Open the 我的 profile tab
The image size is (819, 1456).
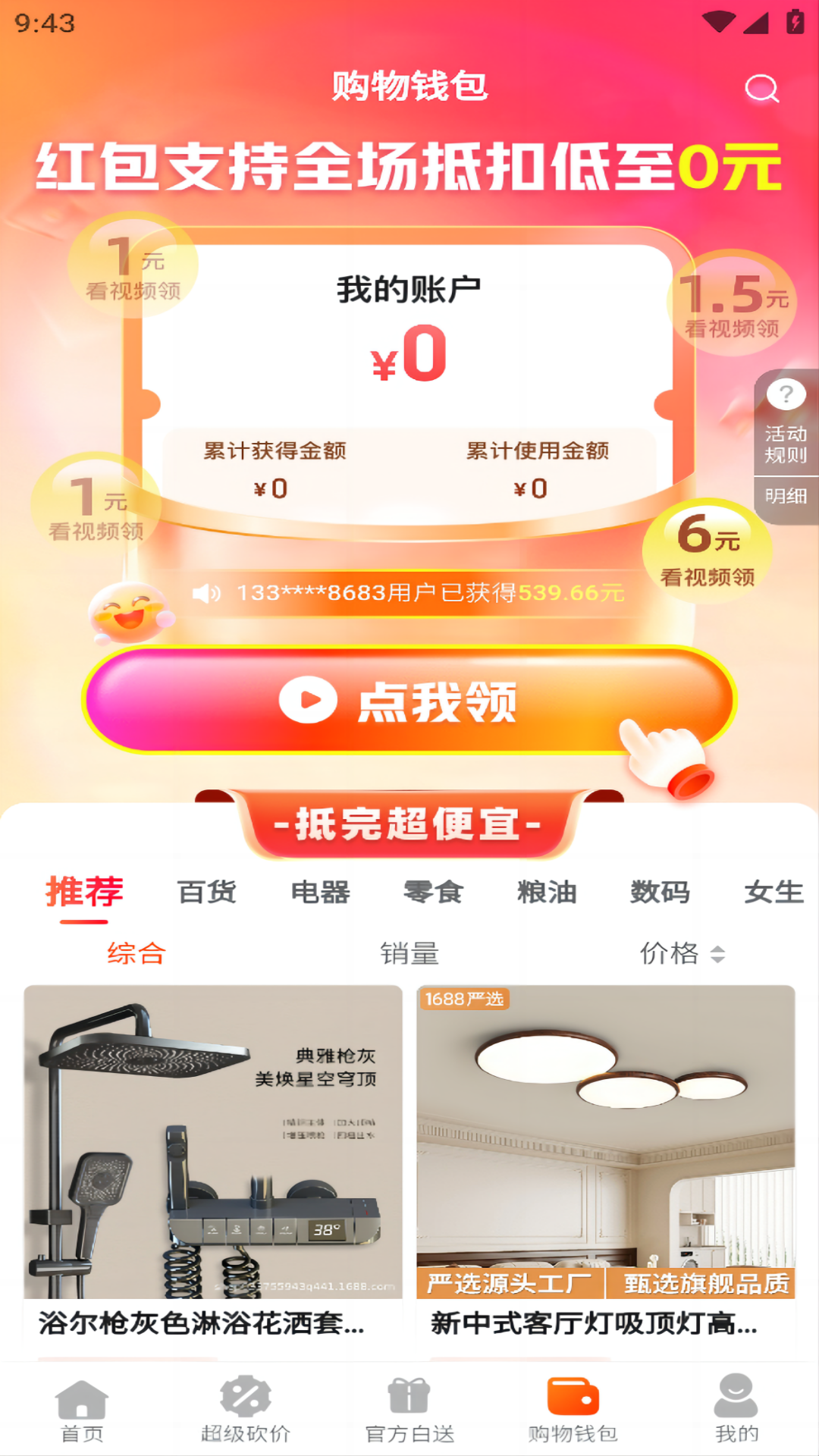736,1409
